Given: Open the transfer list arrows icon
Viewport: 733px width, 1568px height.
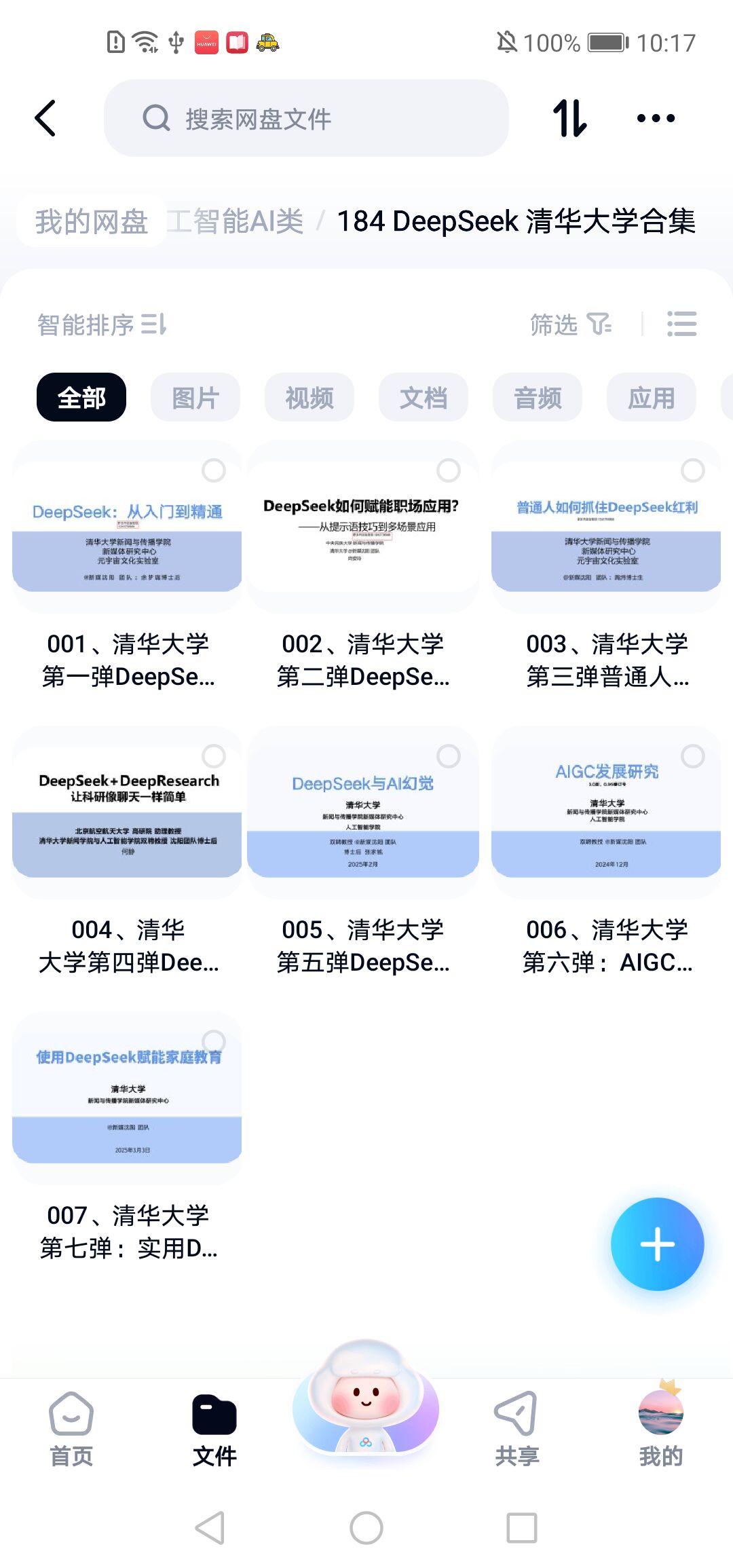Looking at the screenshot, I should point(569,118).
